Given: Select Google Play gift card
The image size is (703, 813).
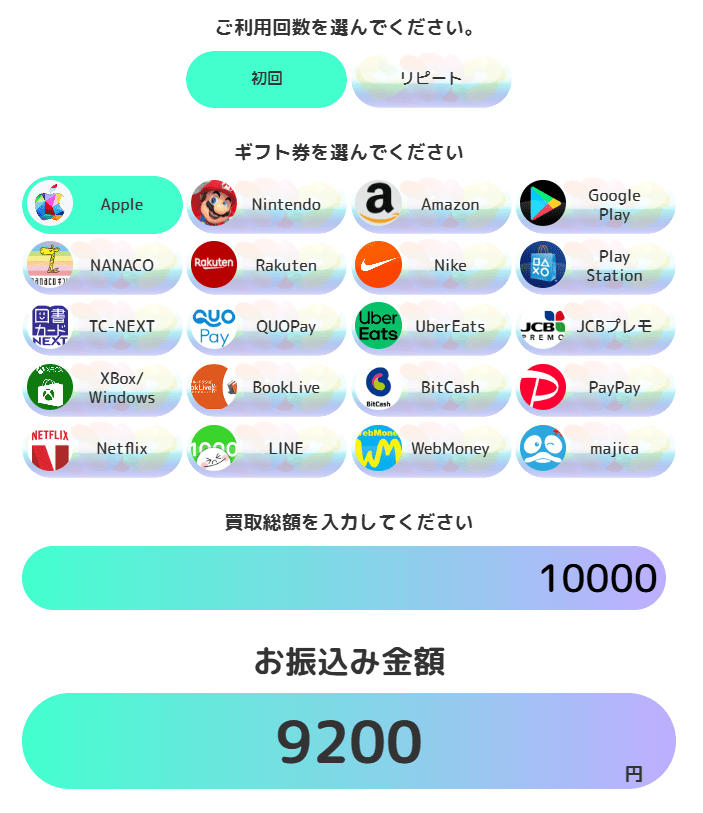Looking at the screenshot, I should pyautogui.click(x=595, y=205).
